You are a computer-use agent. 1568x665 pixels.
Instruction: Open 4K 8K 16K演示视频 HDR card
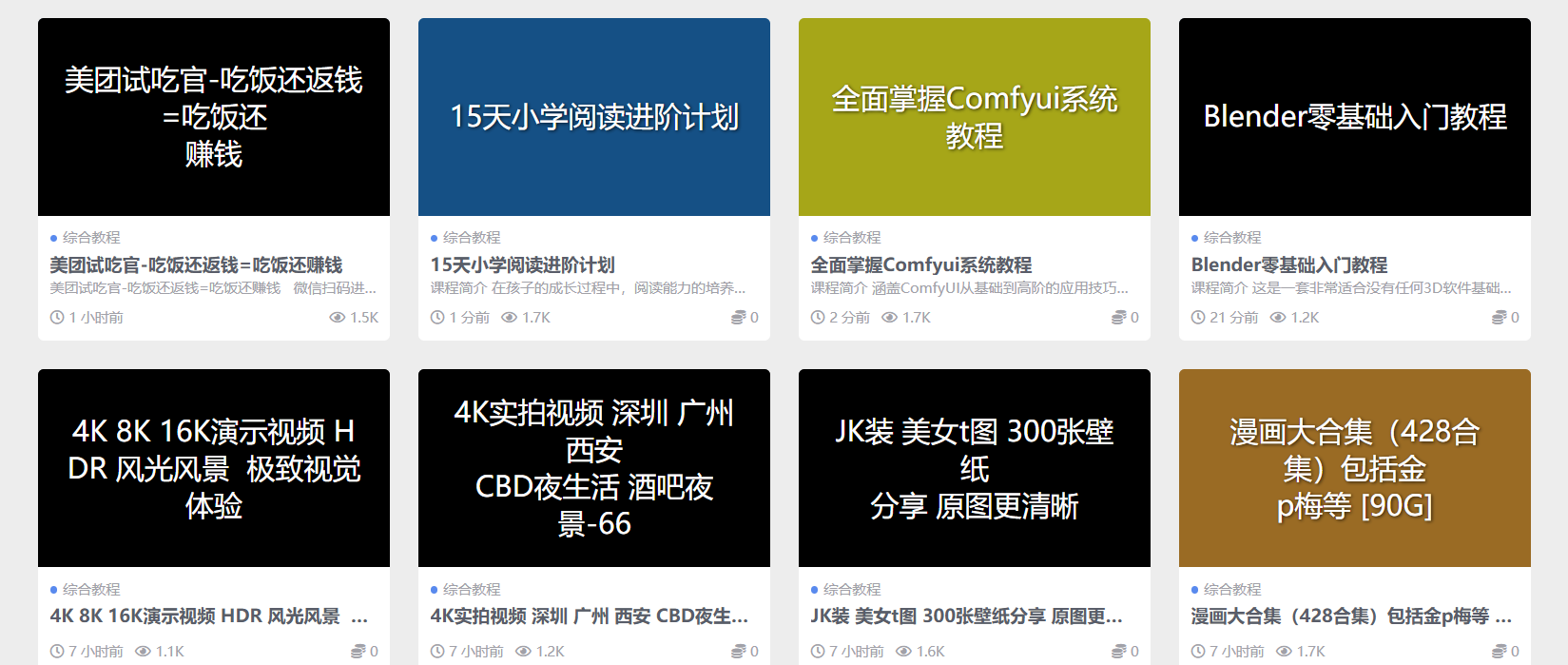[214, 468]
